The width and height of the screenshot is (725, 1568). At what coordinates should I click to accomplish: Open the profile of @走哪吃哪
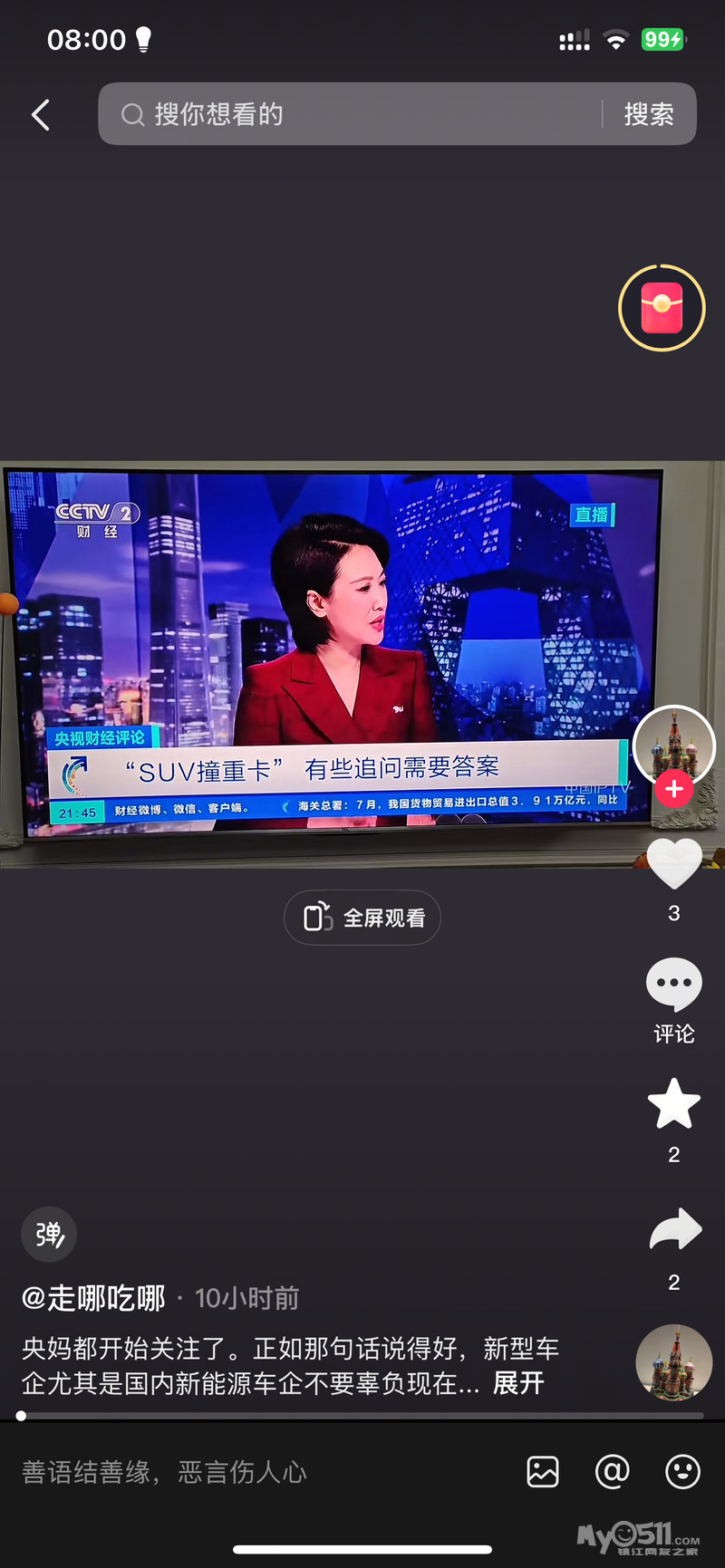pos(94,1298)
